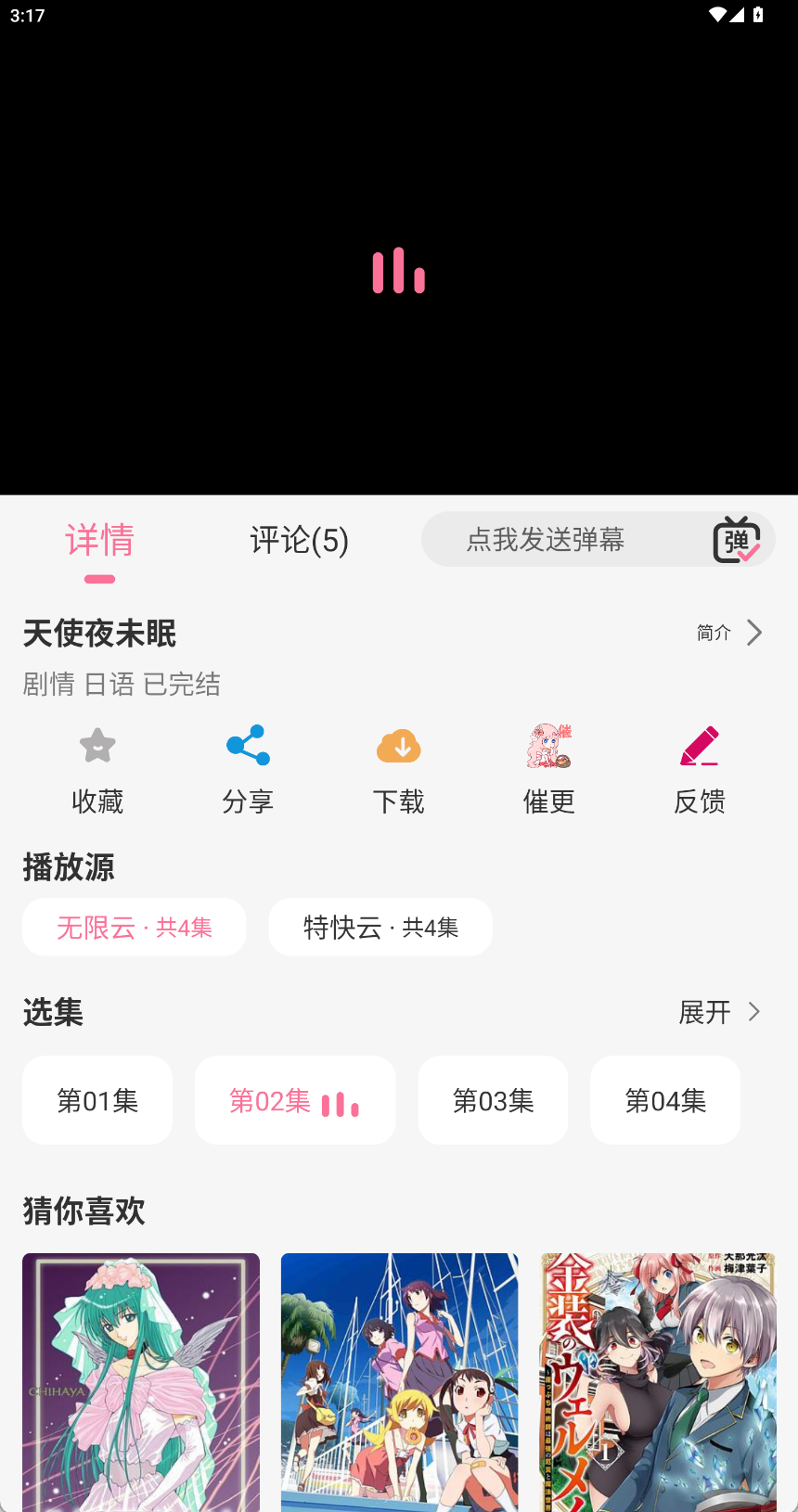Click the pink equalizer icon in the player
The width and height of the screenshot is (798, 1512).
(x=398, y=270)
